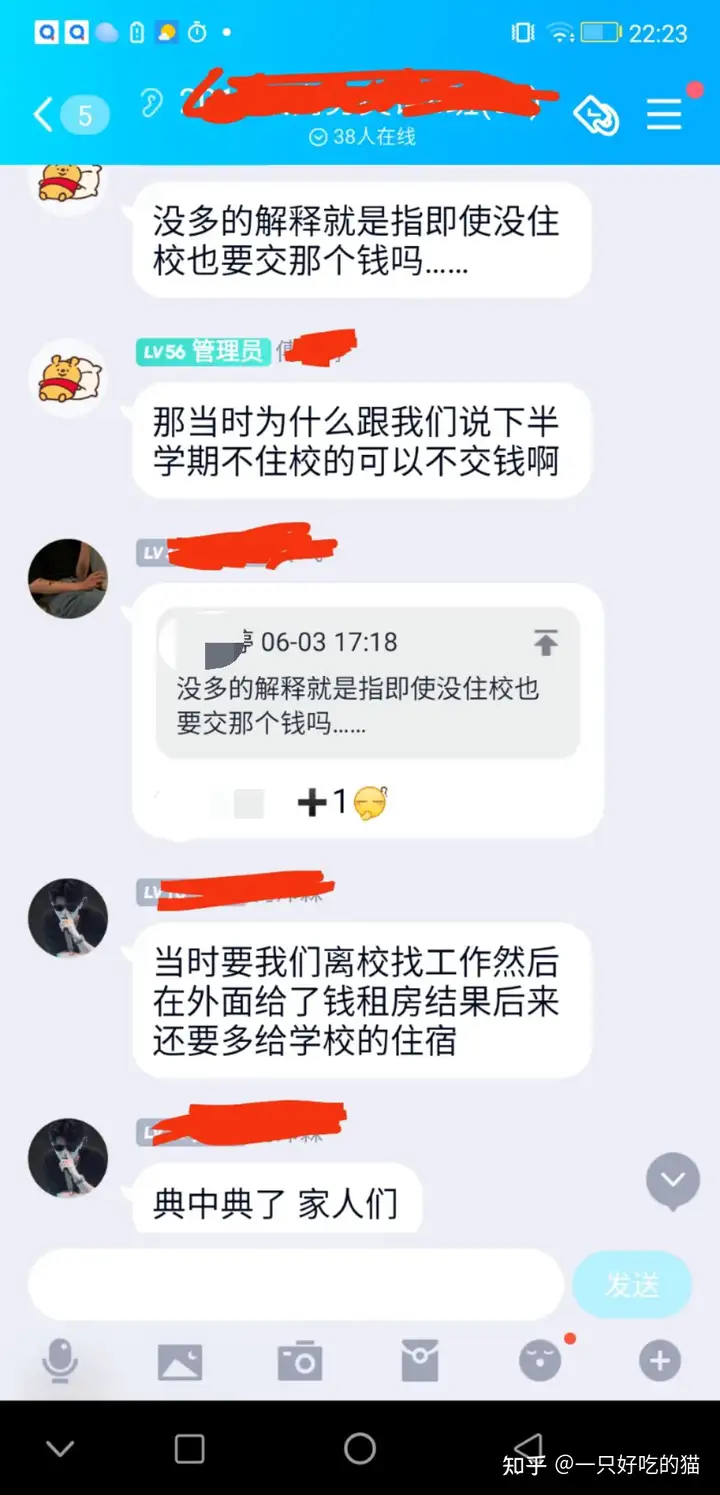Tap the 发送 send button
Viewport: 720px width, 1495px height.
pyautogui.click(x=632, y=1285)
